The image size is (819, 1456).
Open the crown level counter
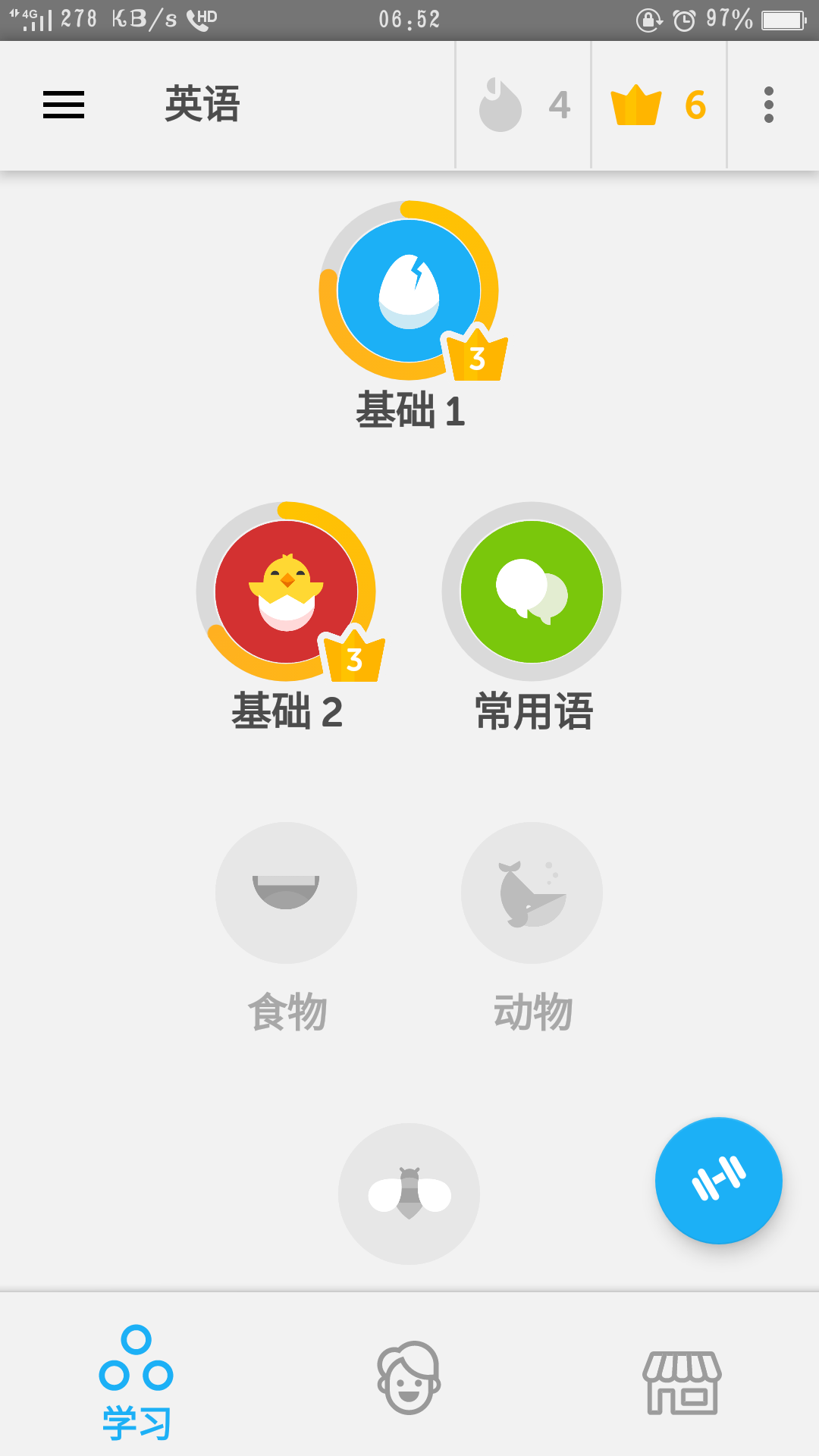pyautogui.click(x=659, y=105)
